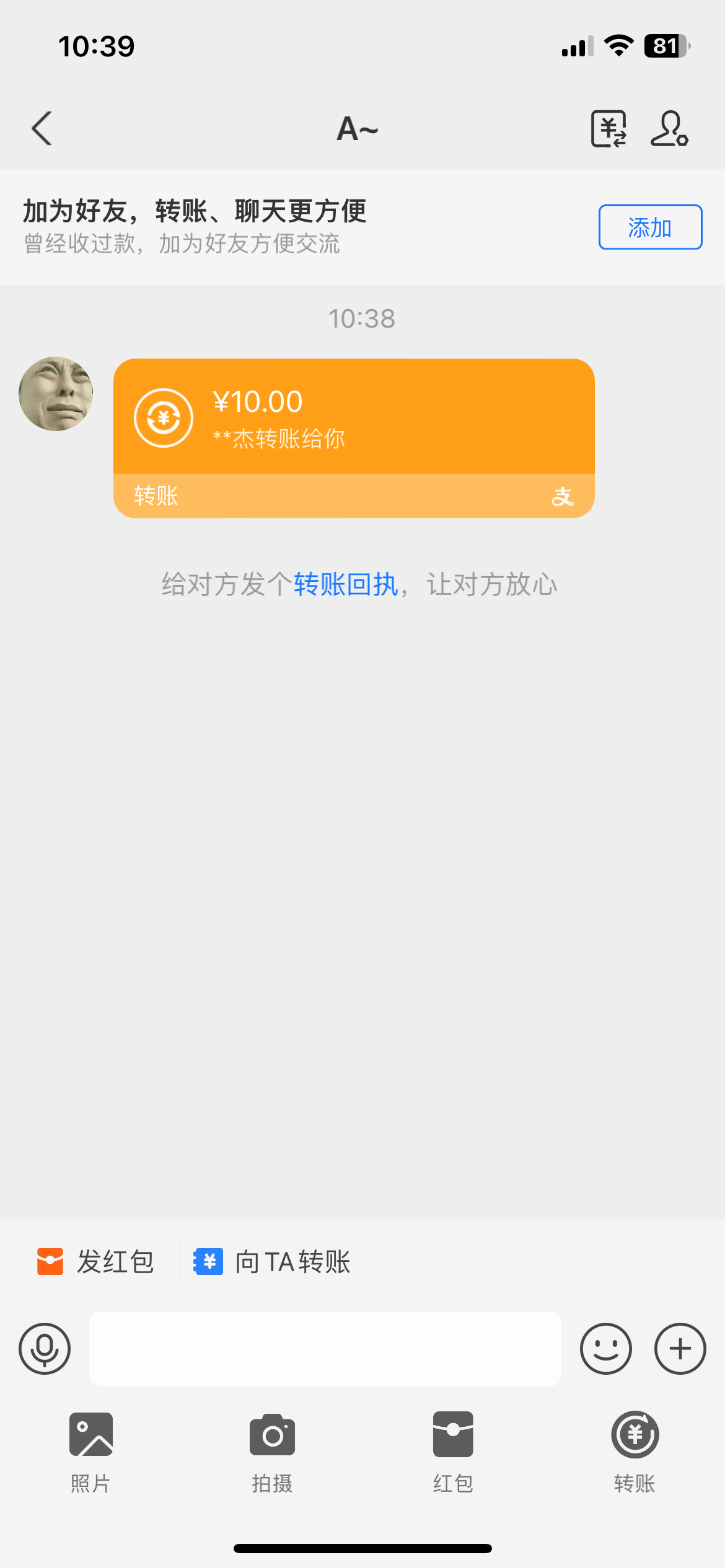Switch to voice input microphone
This screenshot has width=725, height=1568.
[45, 1349]
